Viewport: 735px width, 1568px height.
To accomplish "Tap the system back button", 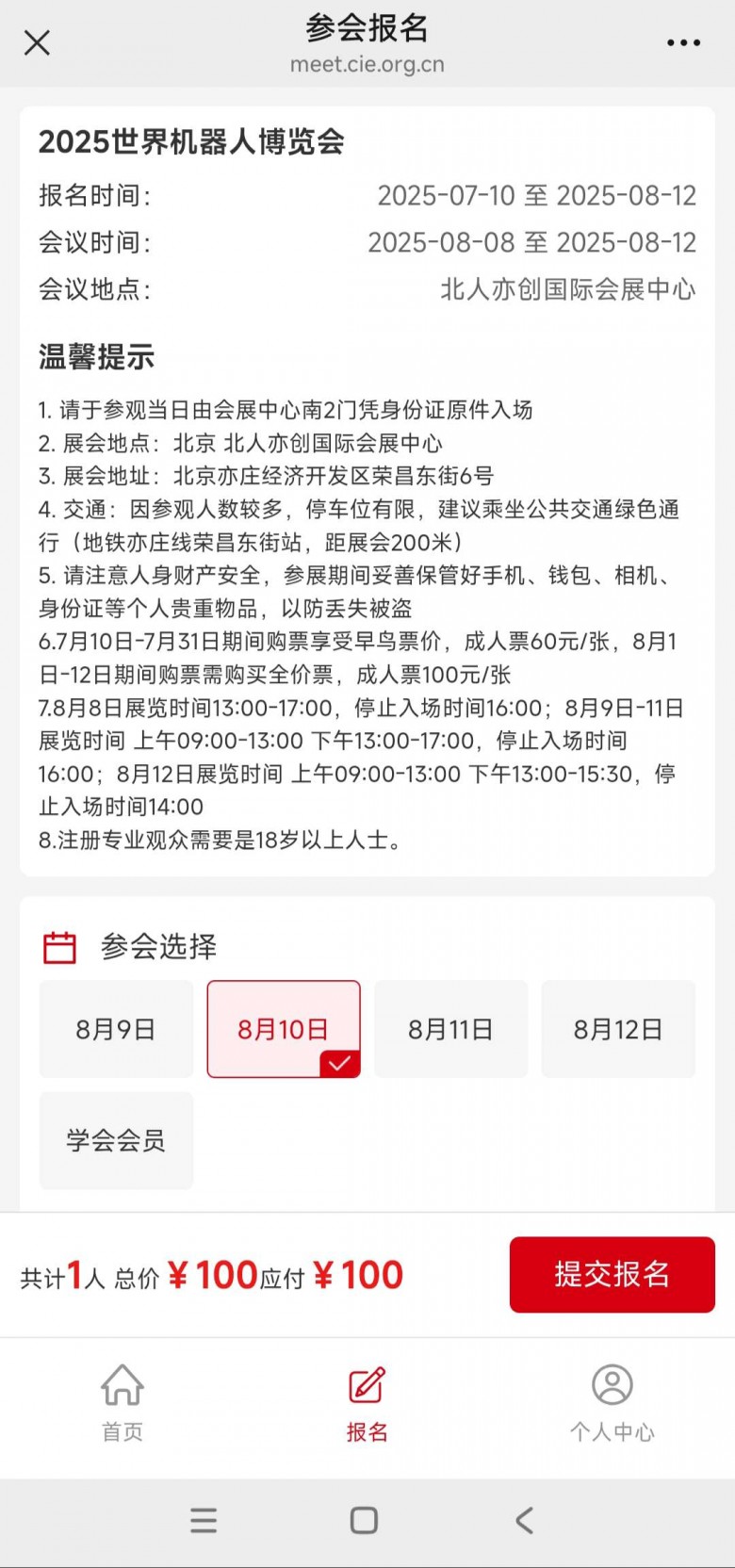I will click(x=525, y=1520).
